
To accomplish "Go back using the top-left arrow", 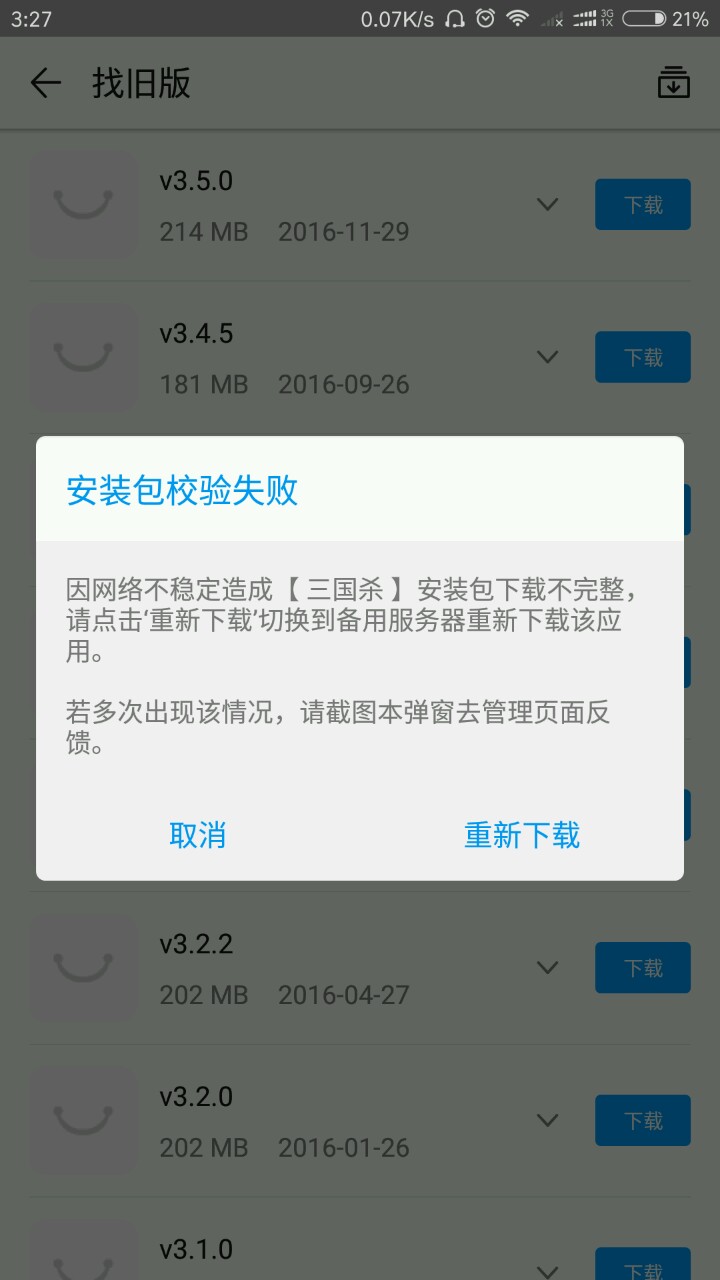I will click(46, 83).
